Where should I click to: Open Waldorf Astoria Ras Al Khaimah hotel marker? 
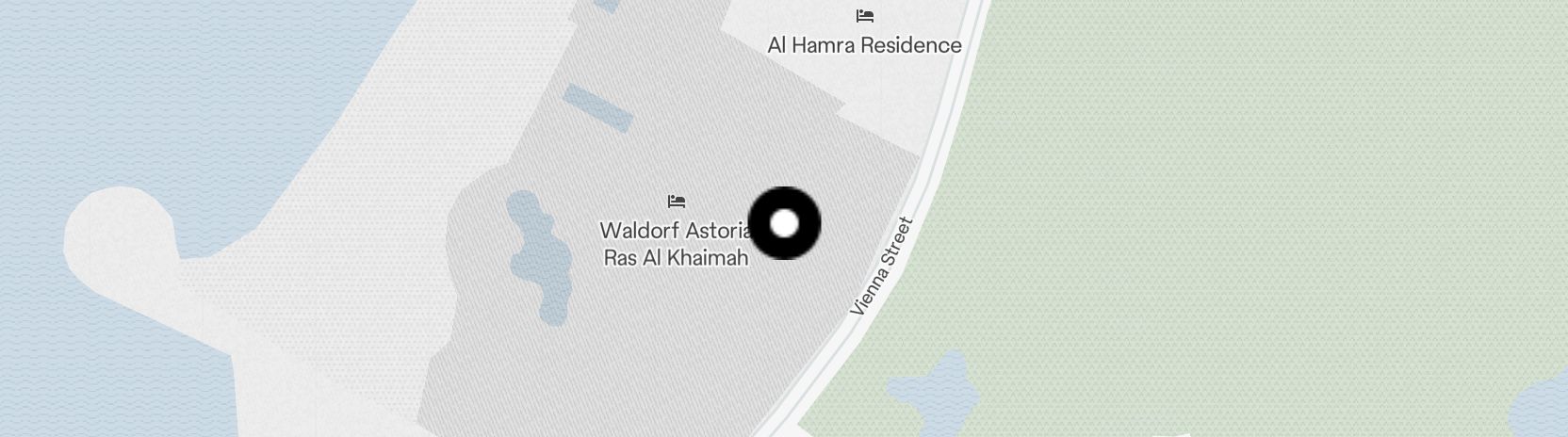click(x=677, y=201)
